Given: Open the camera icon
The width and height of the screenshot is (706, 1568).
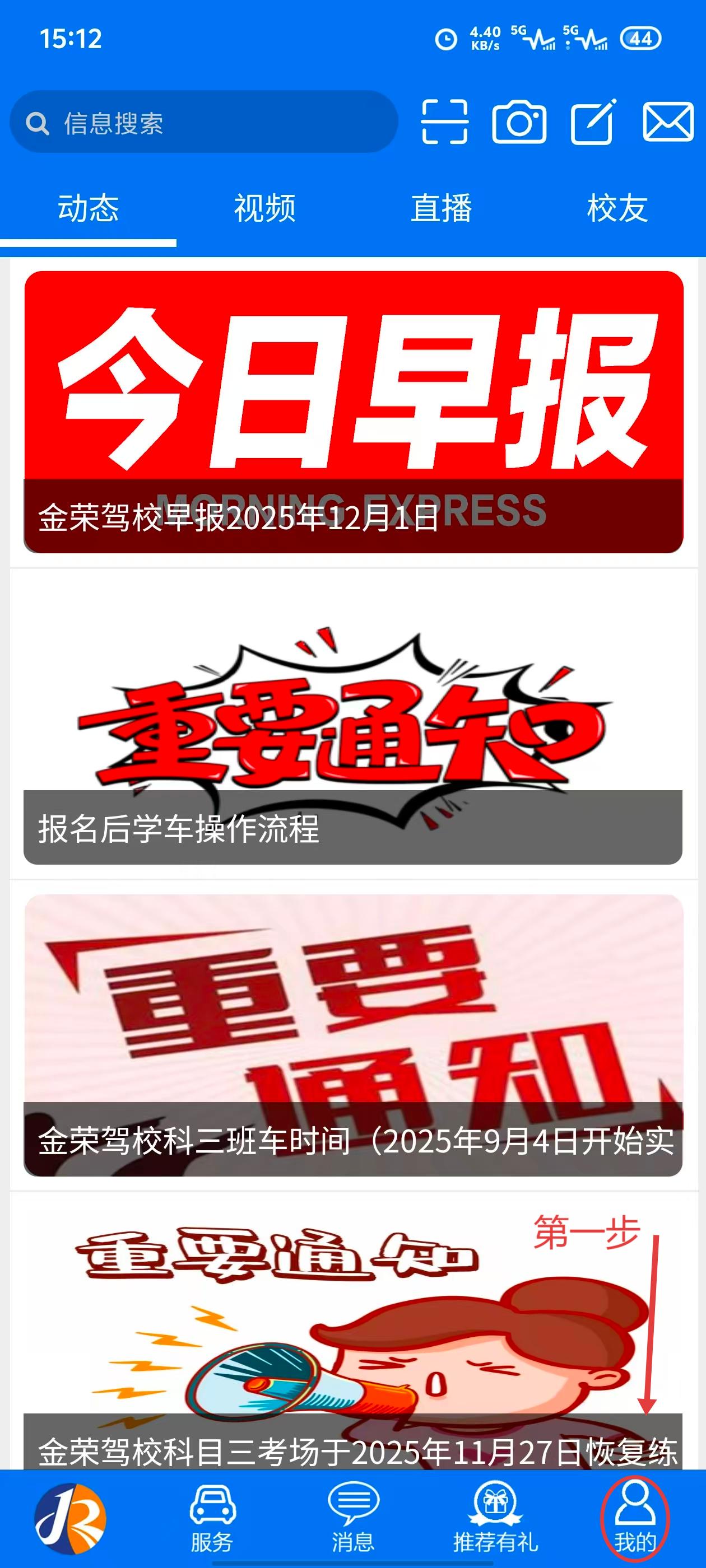Looking at the screenshot, I should coord(519,122).
